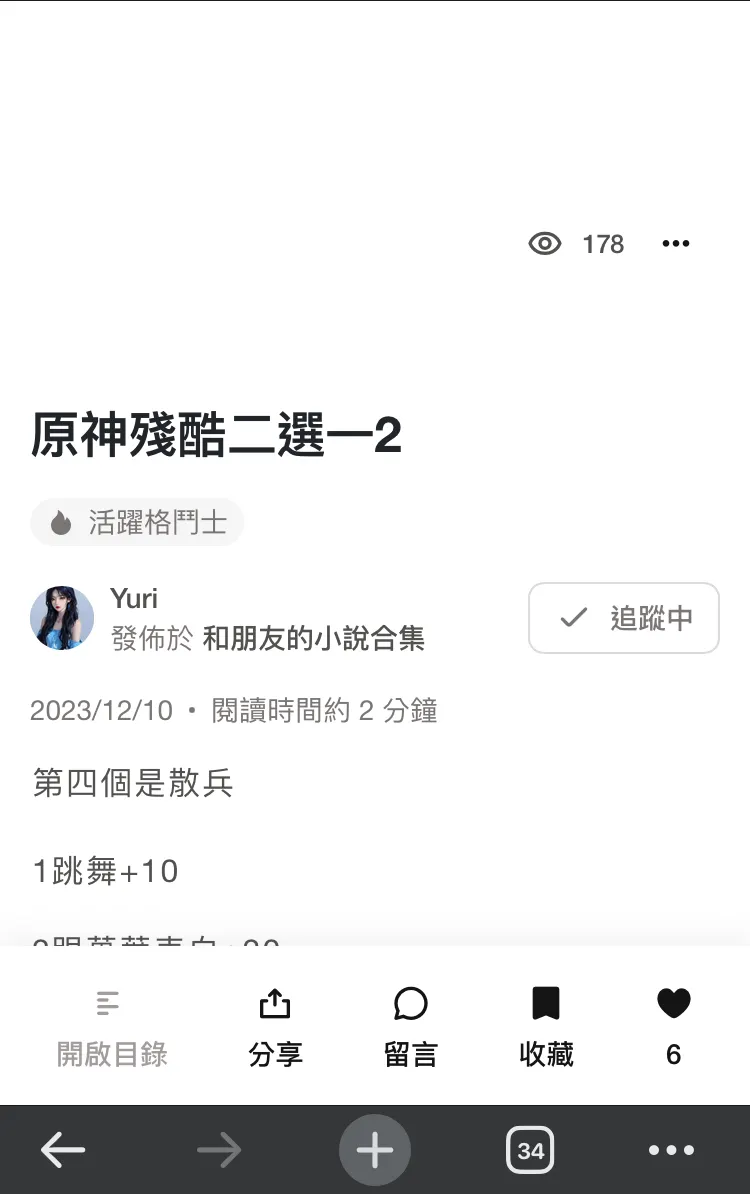Open the article's three-dot overflow menu
The height and width of the screenshot is (1194, 750).
pyautogui.click(x=676, y=244)
